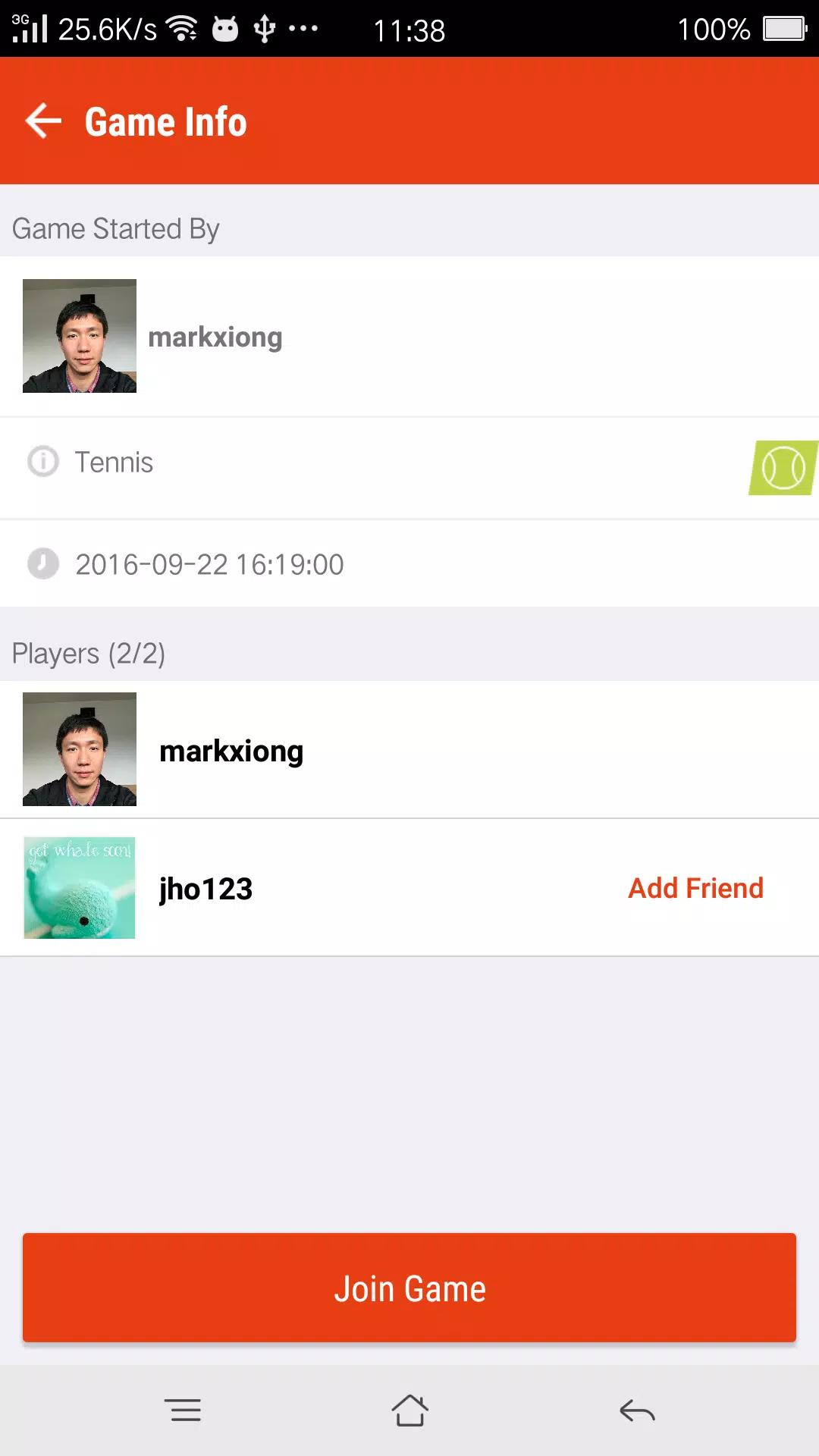Add jho123 as a friend
This screenshot has height=1456, width=819.
(x=695, y=888)
